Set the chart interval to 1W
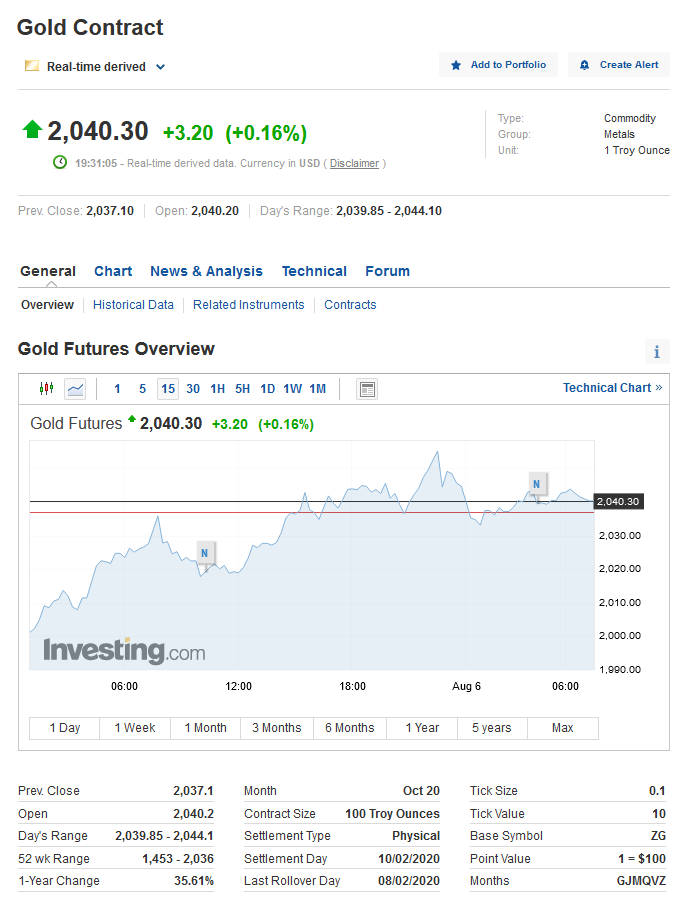Screen dimensions: 684x905 [x=292, y=389]
